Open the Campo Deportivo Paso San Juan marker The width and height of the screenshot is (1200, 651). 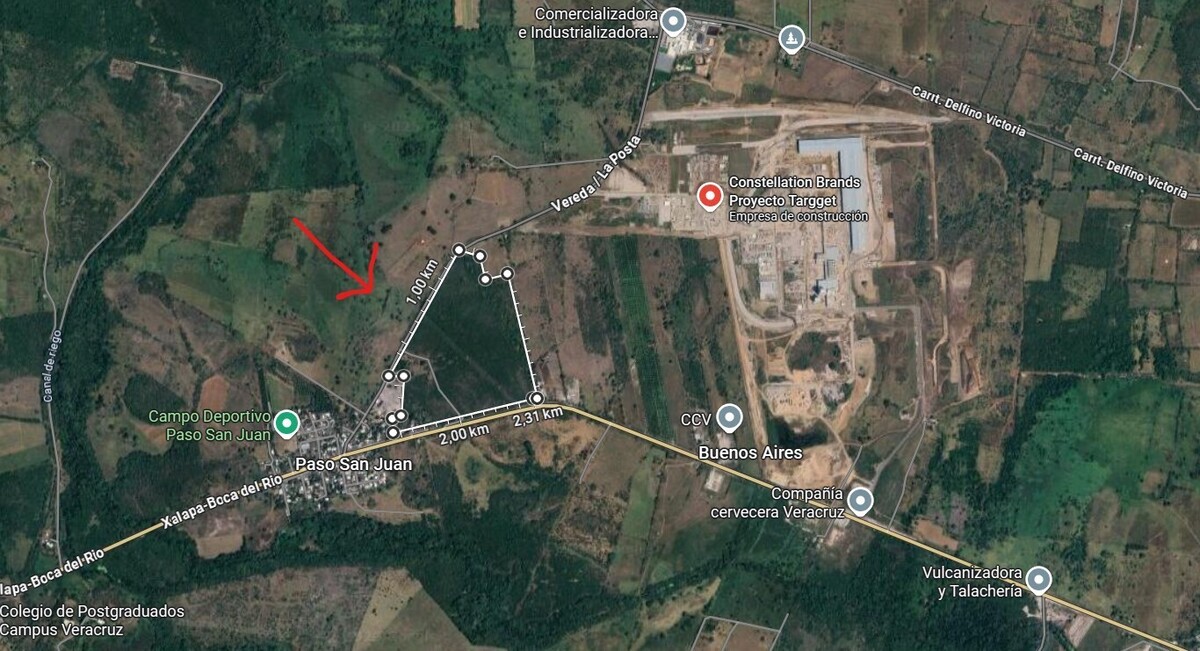pyautogui.click(x=286, y=423)
